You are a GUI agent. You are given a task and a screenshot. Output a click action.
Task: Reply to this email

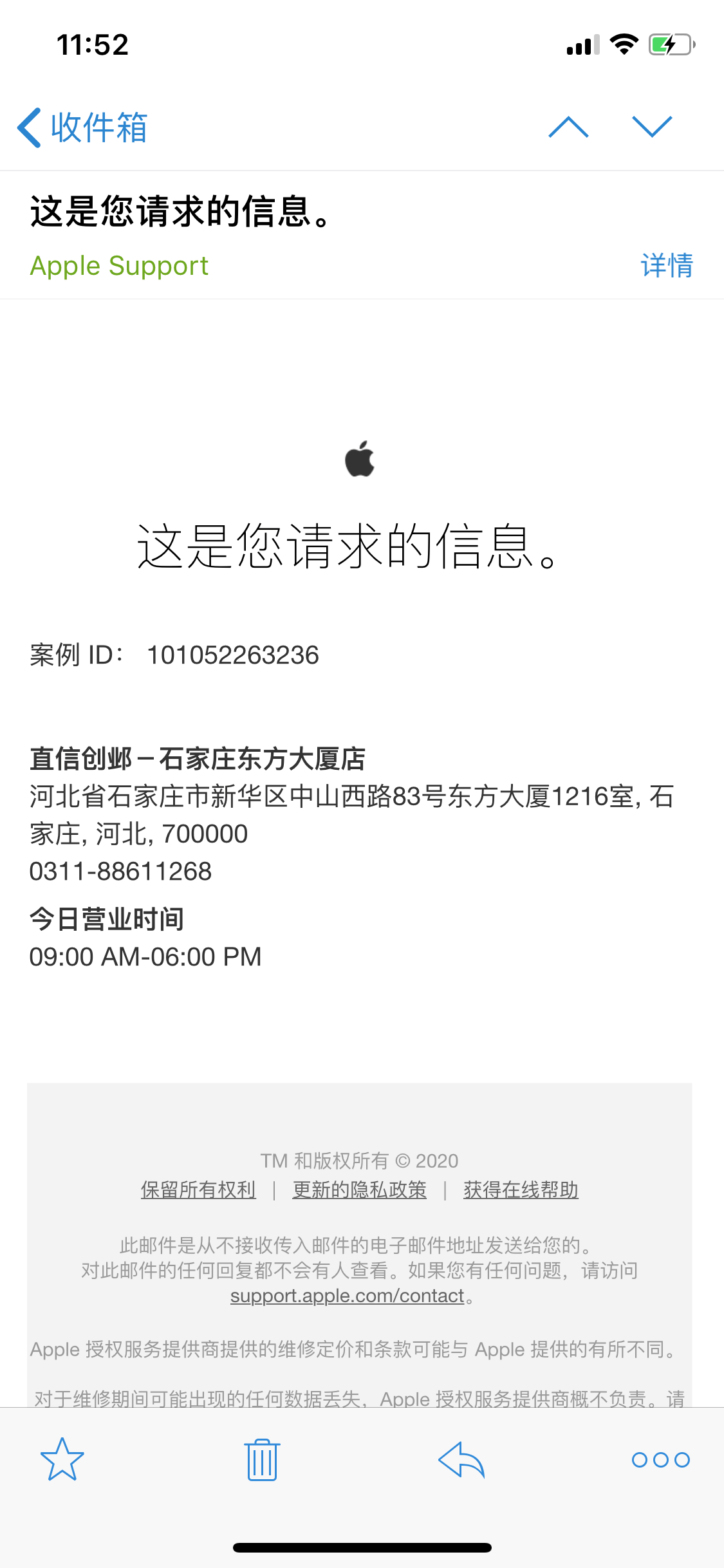click(461, 1459)
